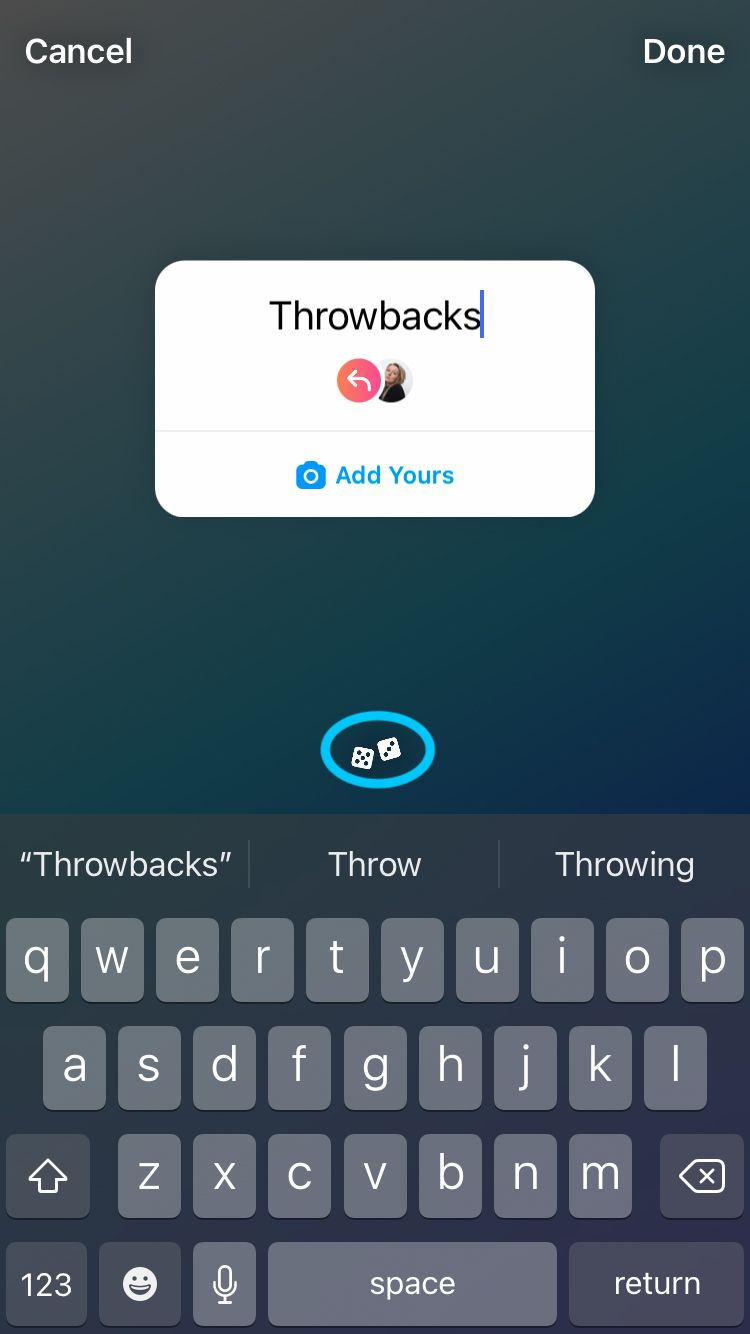Hit the return key

point(656,1283)
